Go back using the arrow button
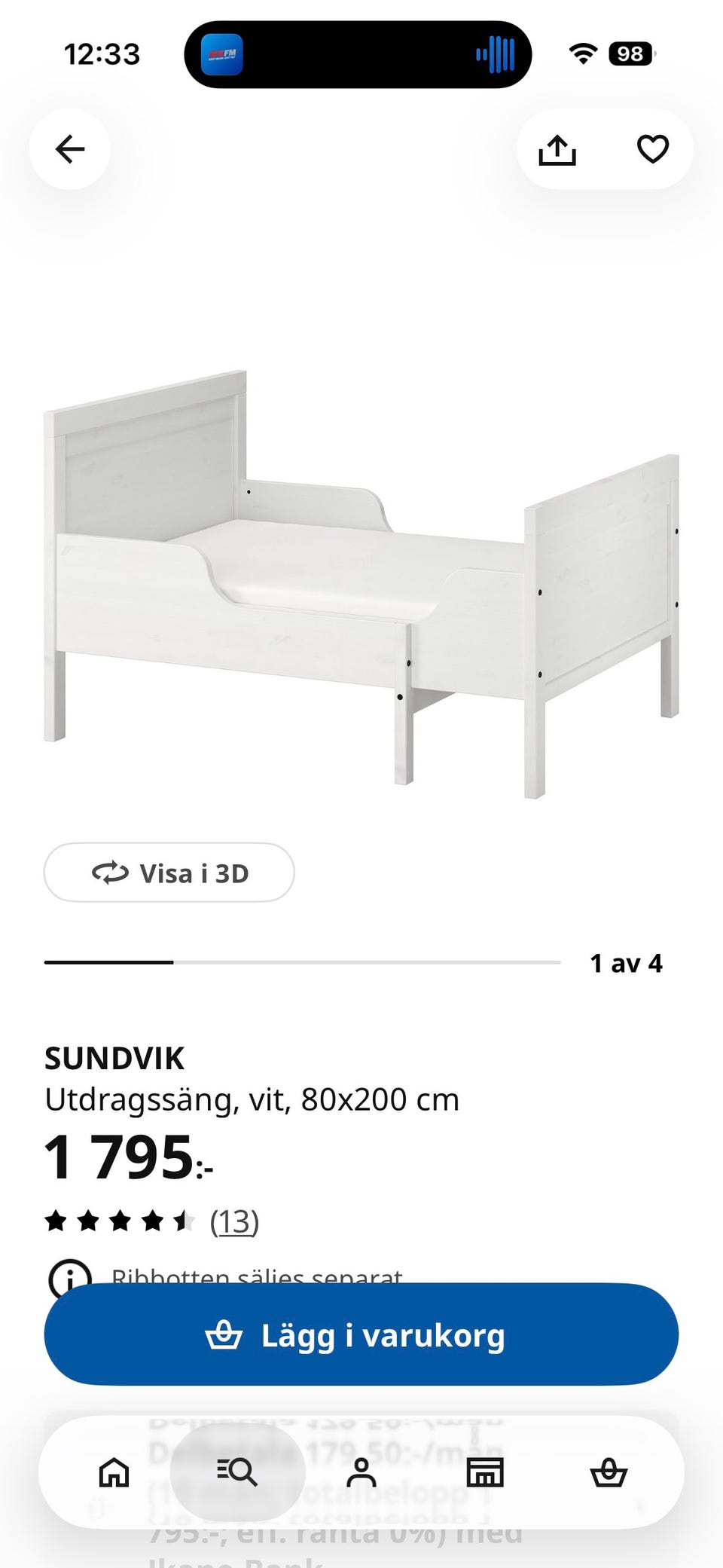 (70, 149)
